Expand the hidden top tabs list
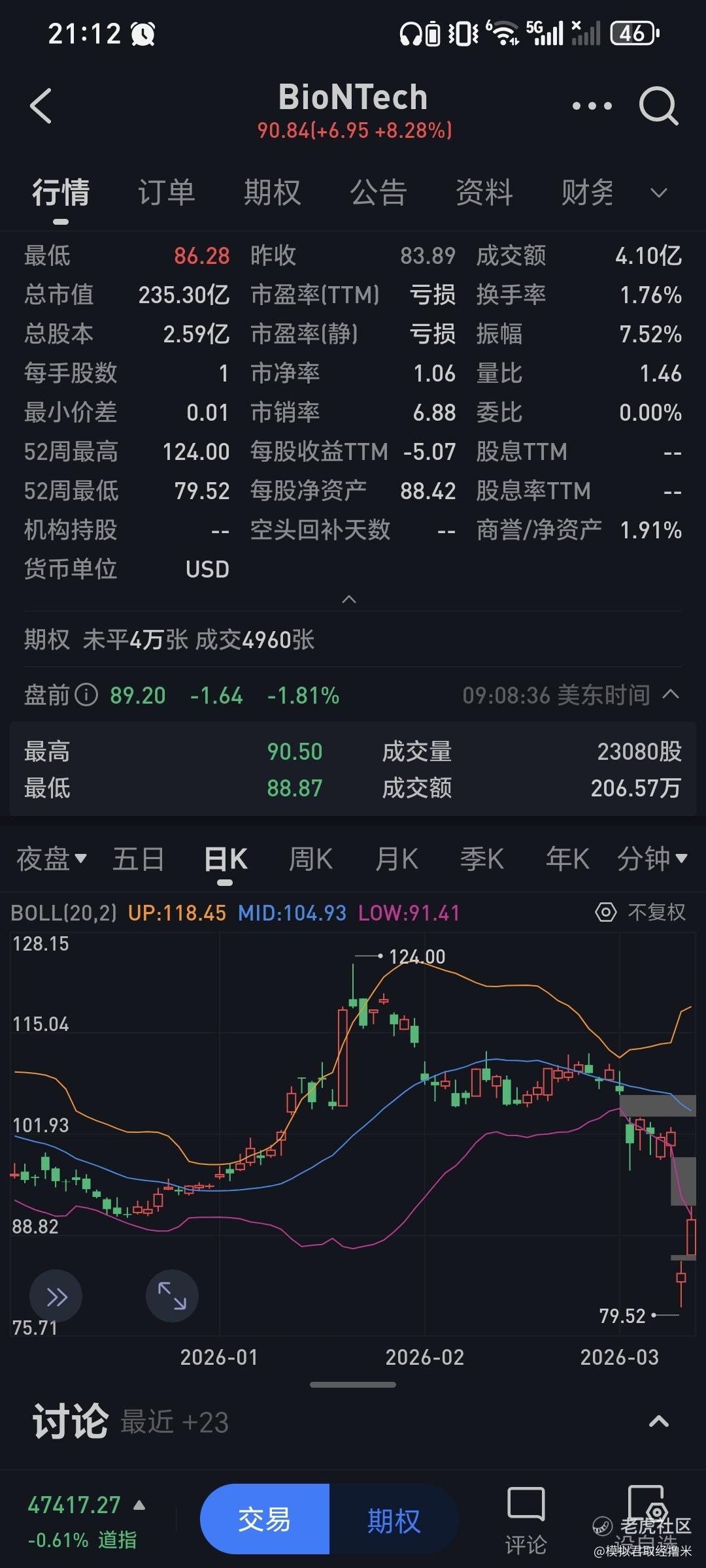 (659, 193)
